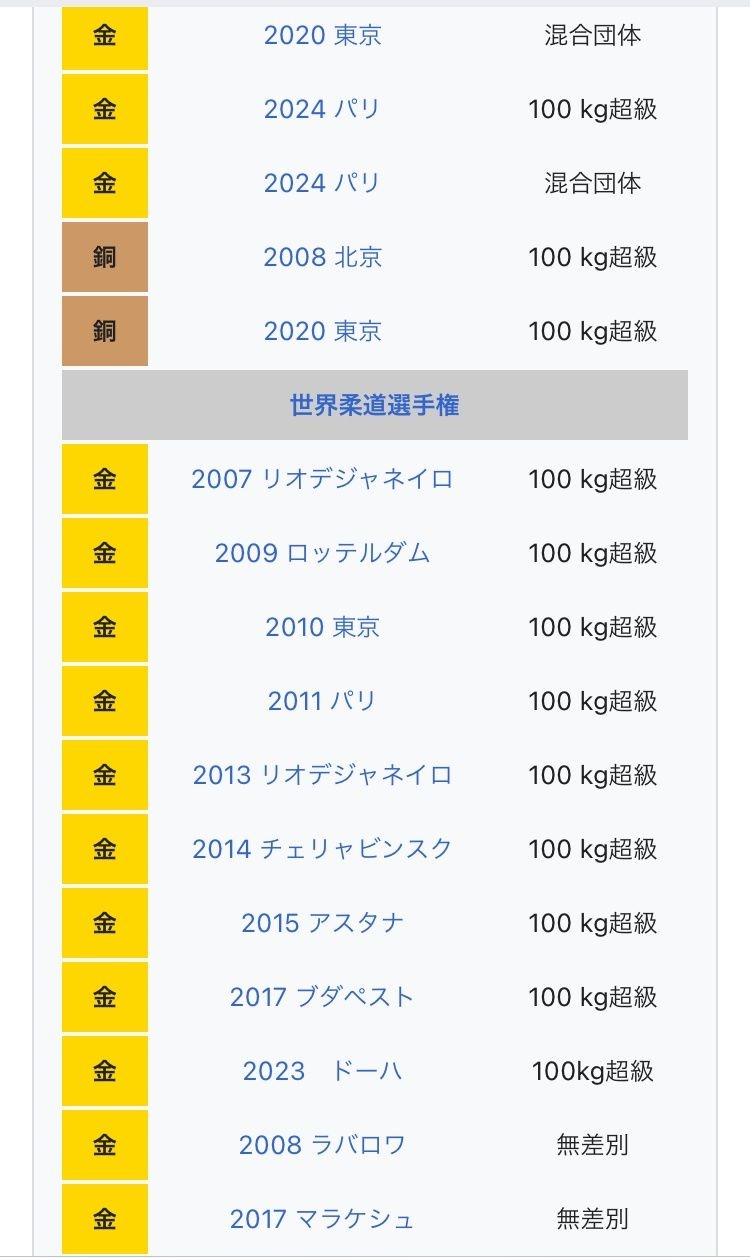
Task: Open the 世界柔道選手権 header link
Action: click(374, 405)
